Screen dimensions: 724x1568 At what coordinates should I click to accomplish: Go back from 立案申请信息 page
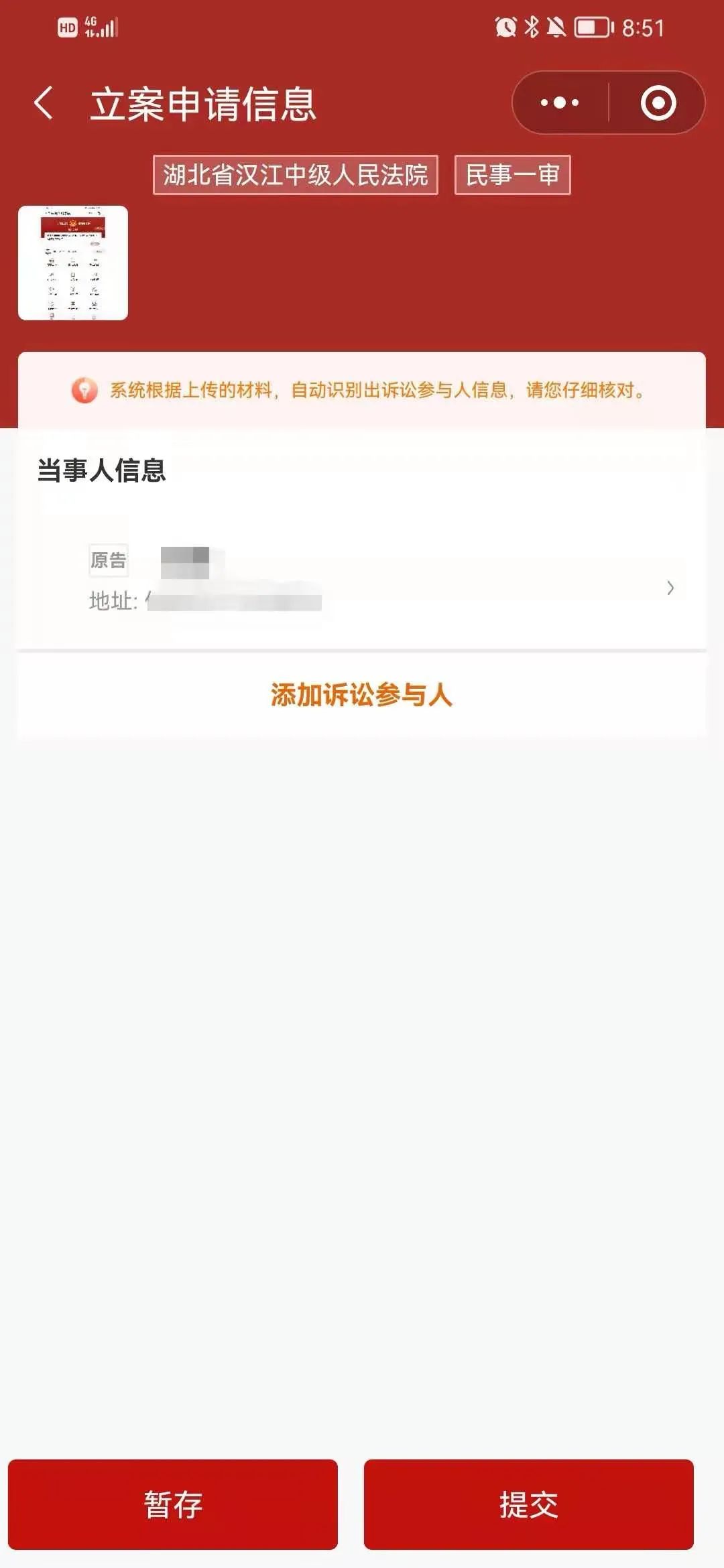pos(44,103)
